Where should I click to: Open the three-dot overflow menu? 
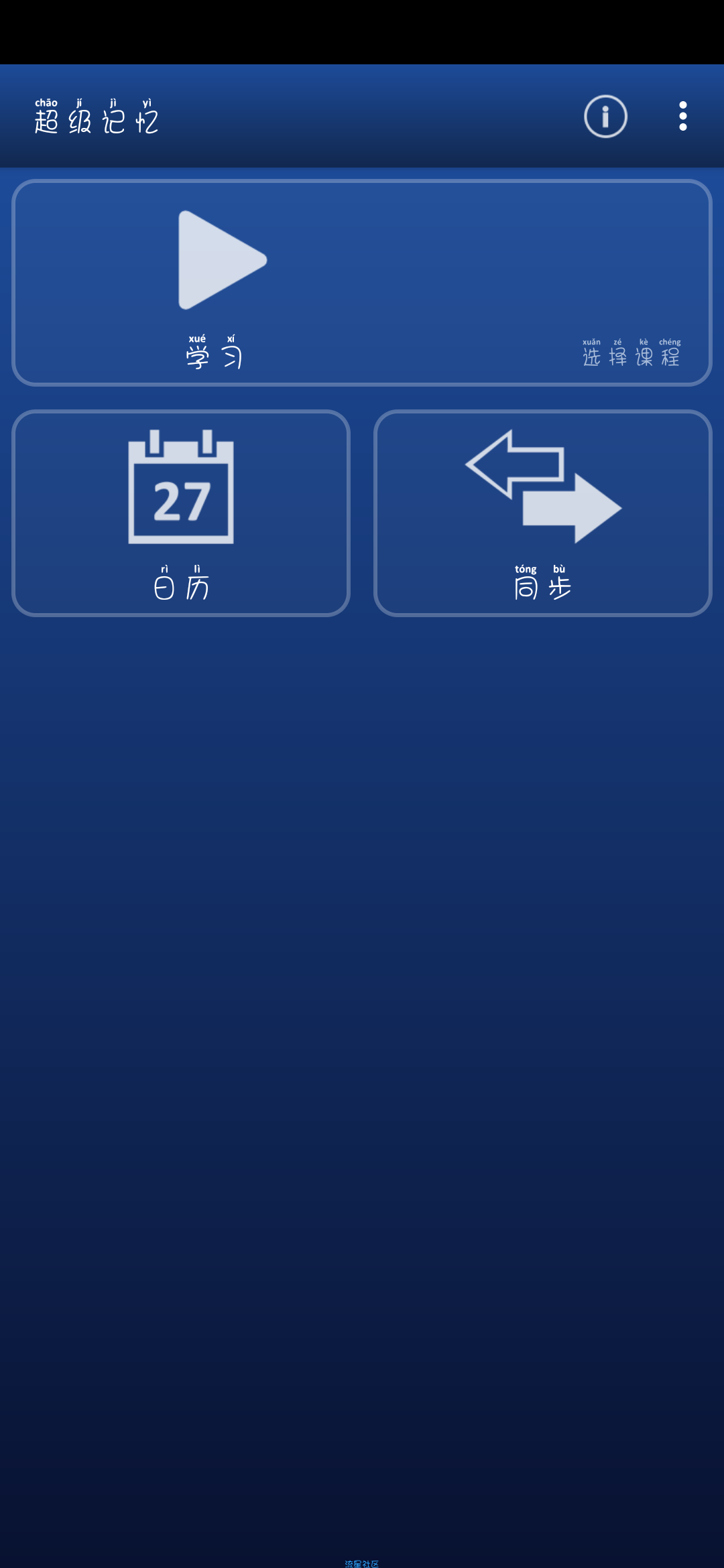[x=682, y=117]
